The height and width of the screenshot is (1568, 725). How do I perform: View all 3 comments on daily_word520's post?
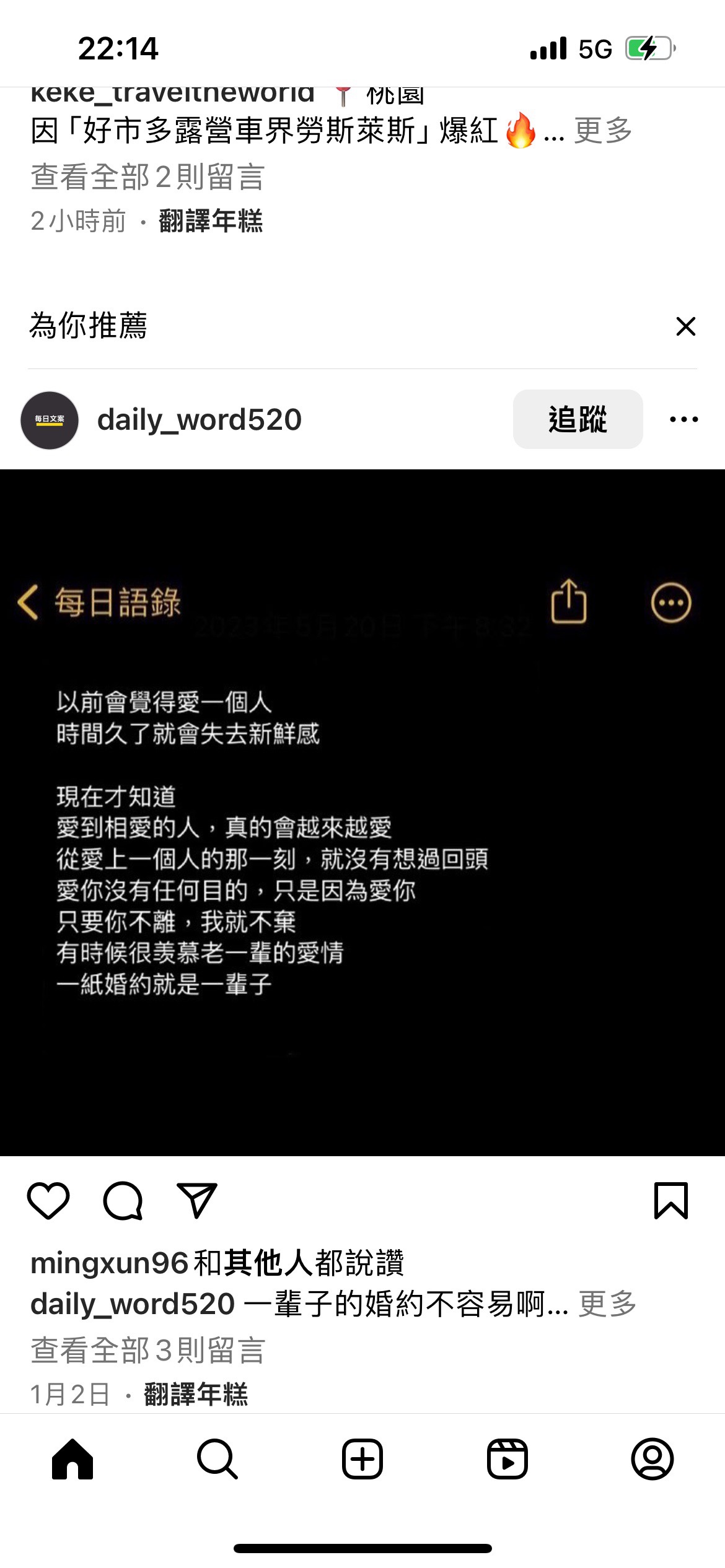pyautogui.click(x=147, y=1350)
